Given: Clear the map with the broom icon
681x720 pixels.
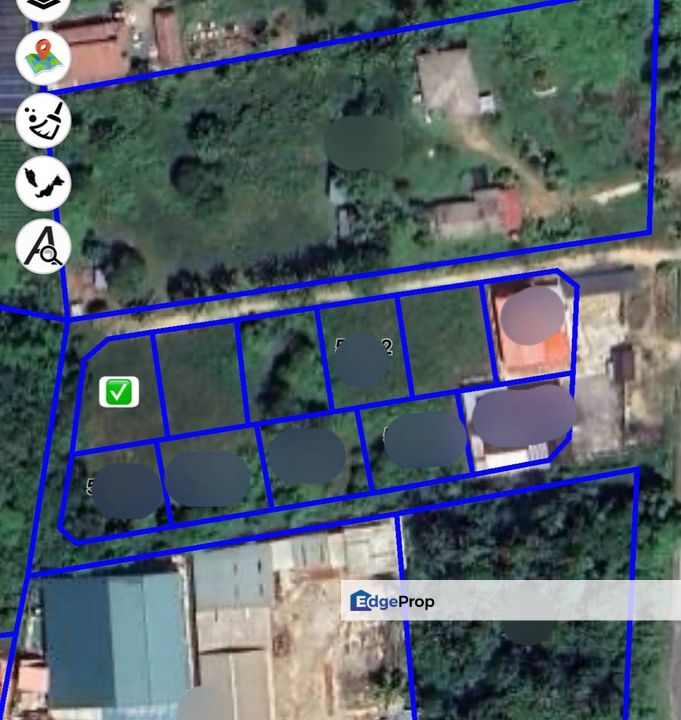Looking at the screenshot, I should click(x=43, y=120).
